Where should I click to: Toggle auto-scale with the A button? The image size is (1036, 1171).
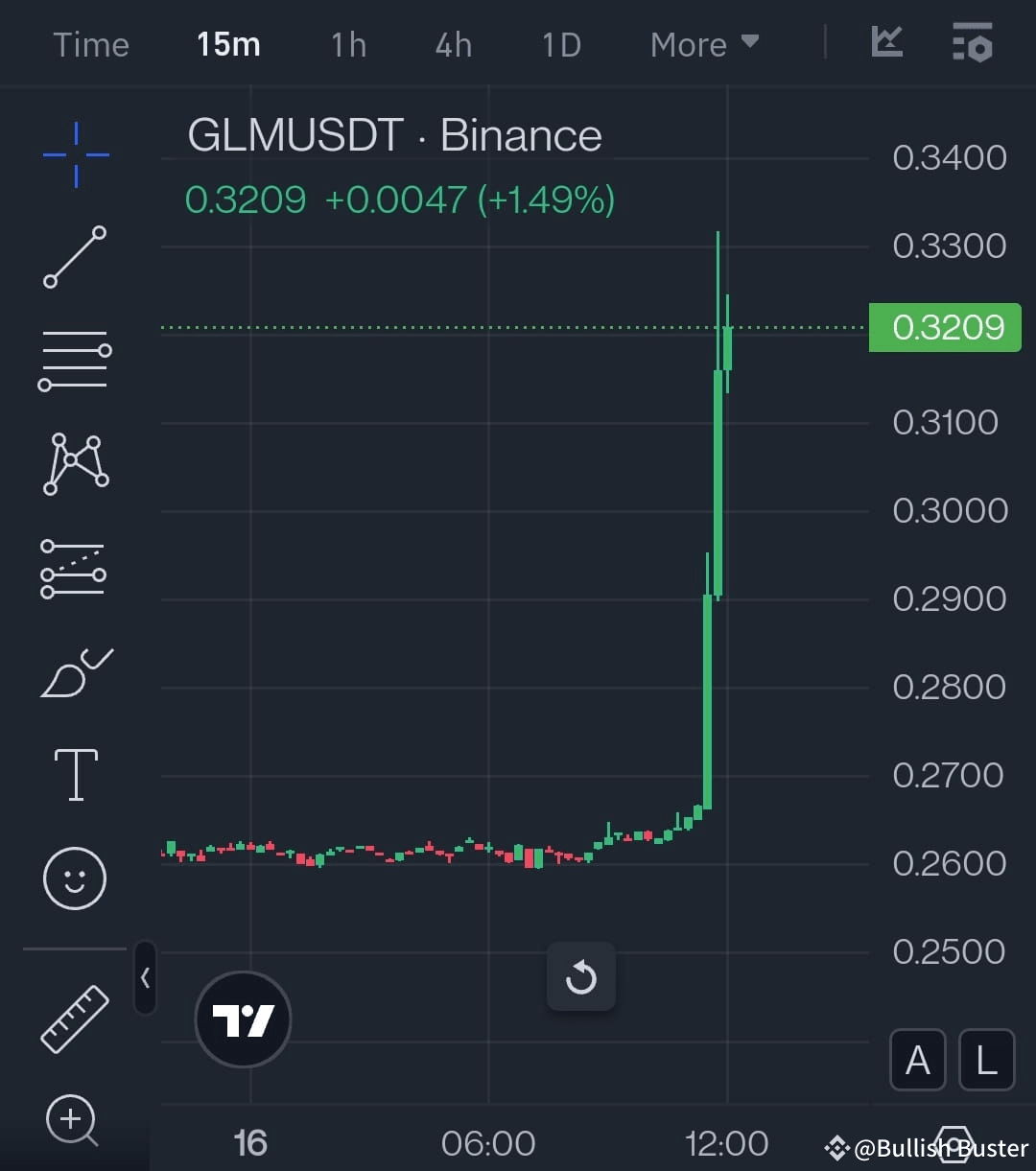point(917,1061)
